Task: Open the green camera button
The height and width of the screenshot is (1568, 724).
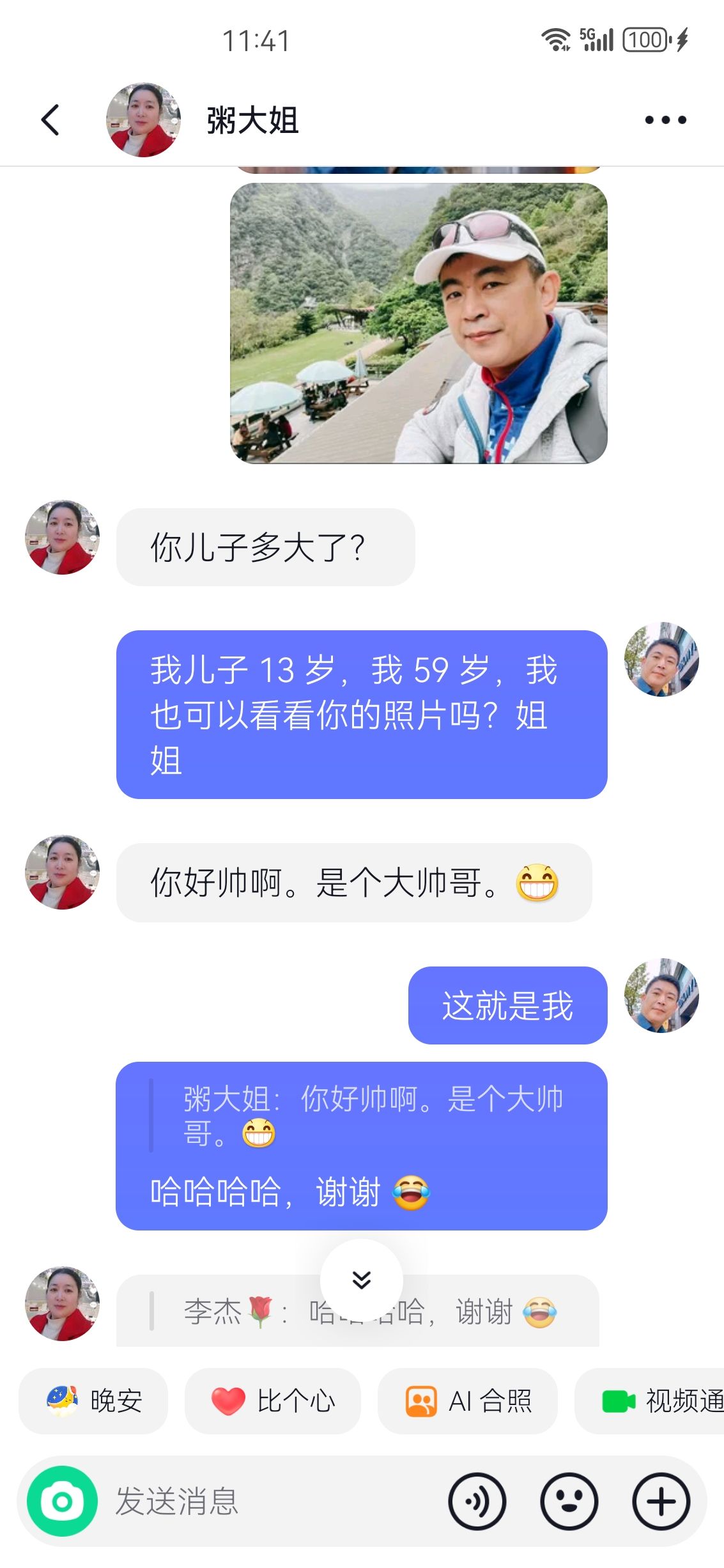Action: click(x=62, y=1501)
